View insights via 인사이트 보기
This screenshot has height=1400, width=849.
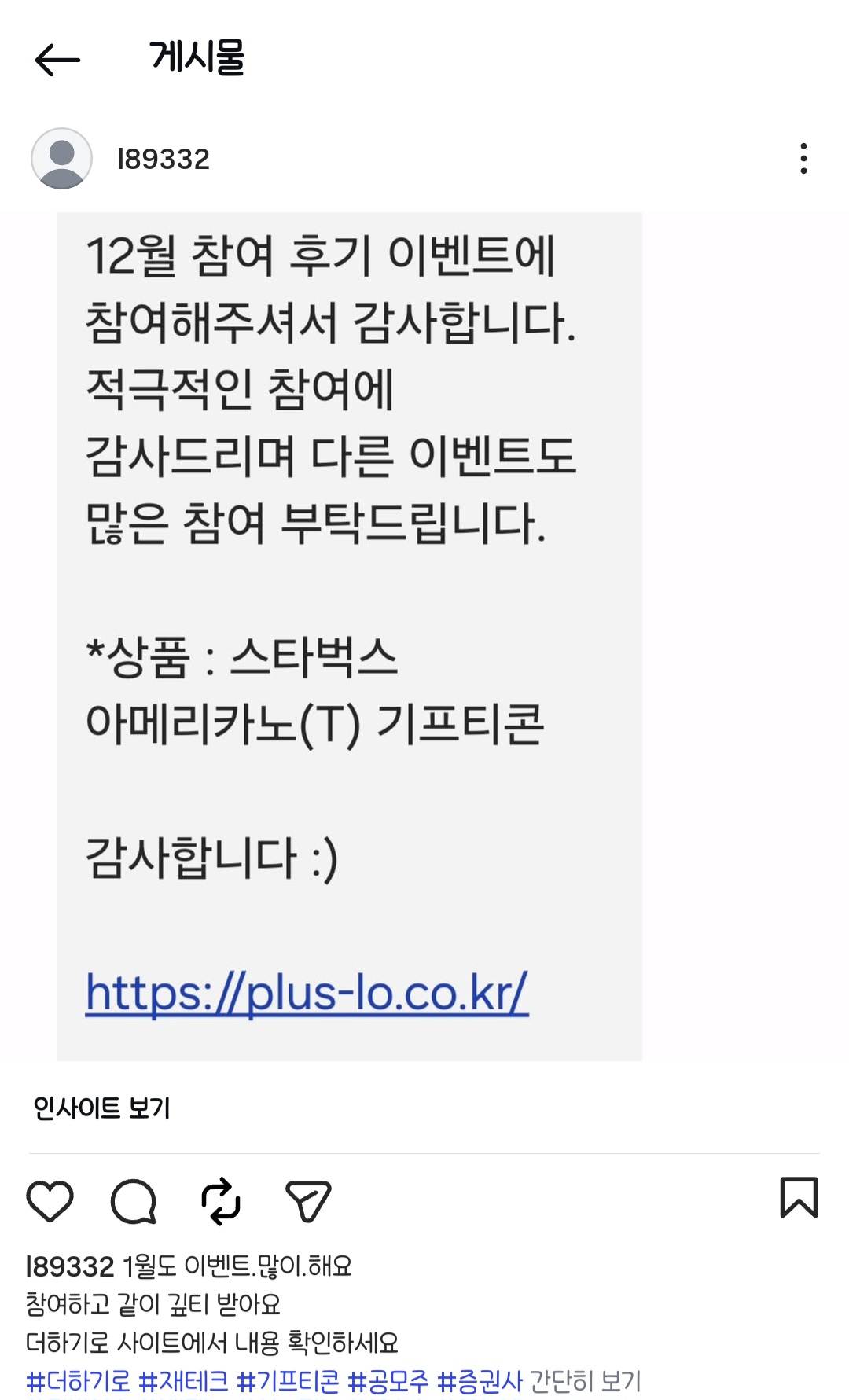pos(101,1108)
